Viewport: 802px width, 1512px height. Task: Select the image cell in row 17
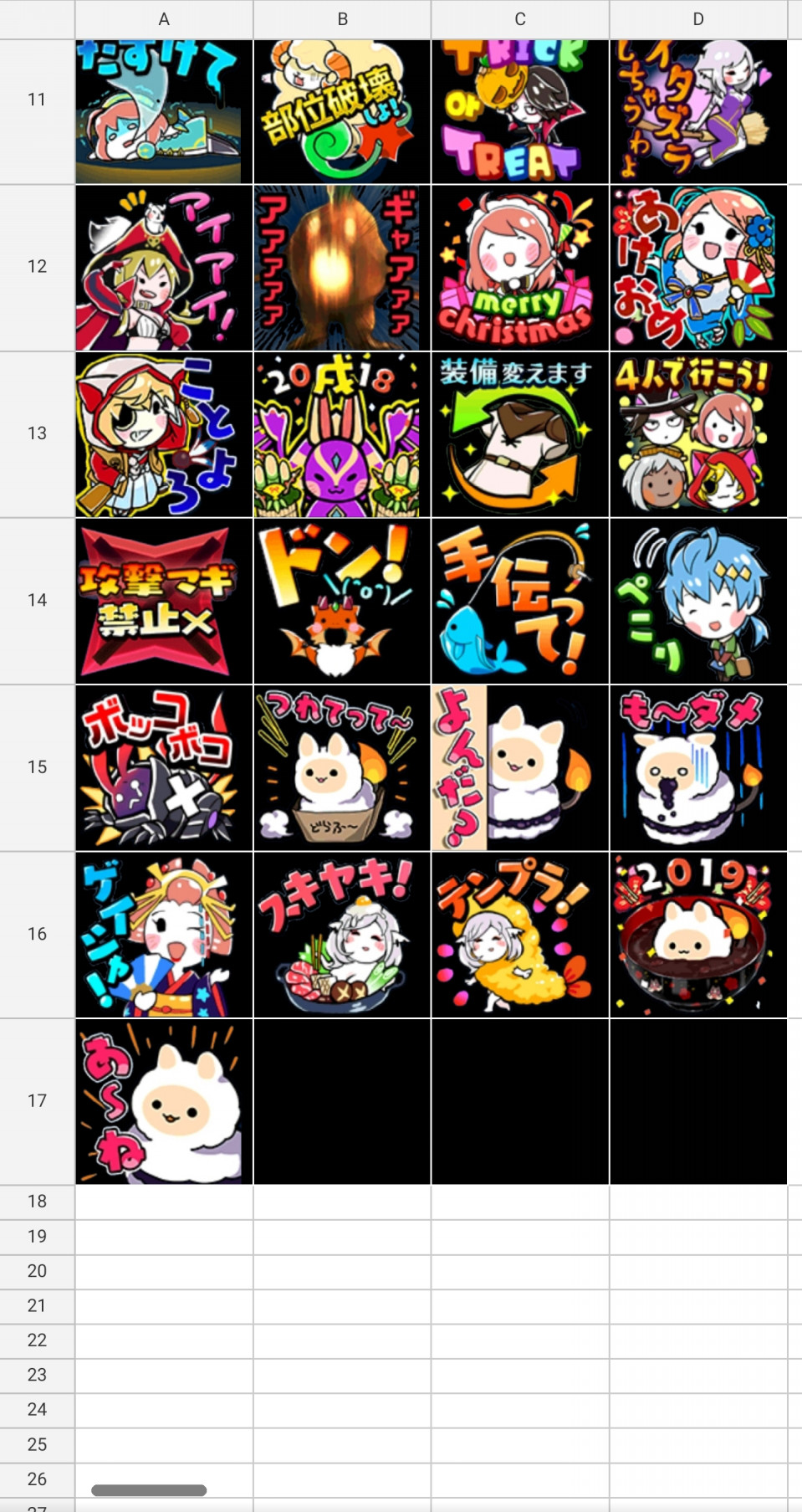[164, 1100]
